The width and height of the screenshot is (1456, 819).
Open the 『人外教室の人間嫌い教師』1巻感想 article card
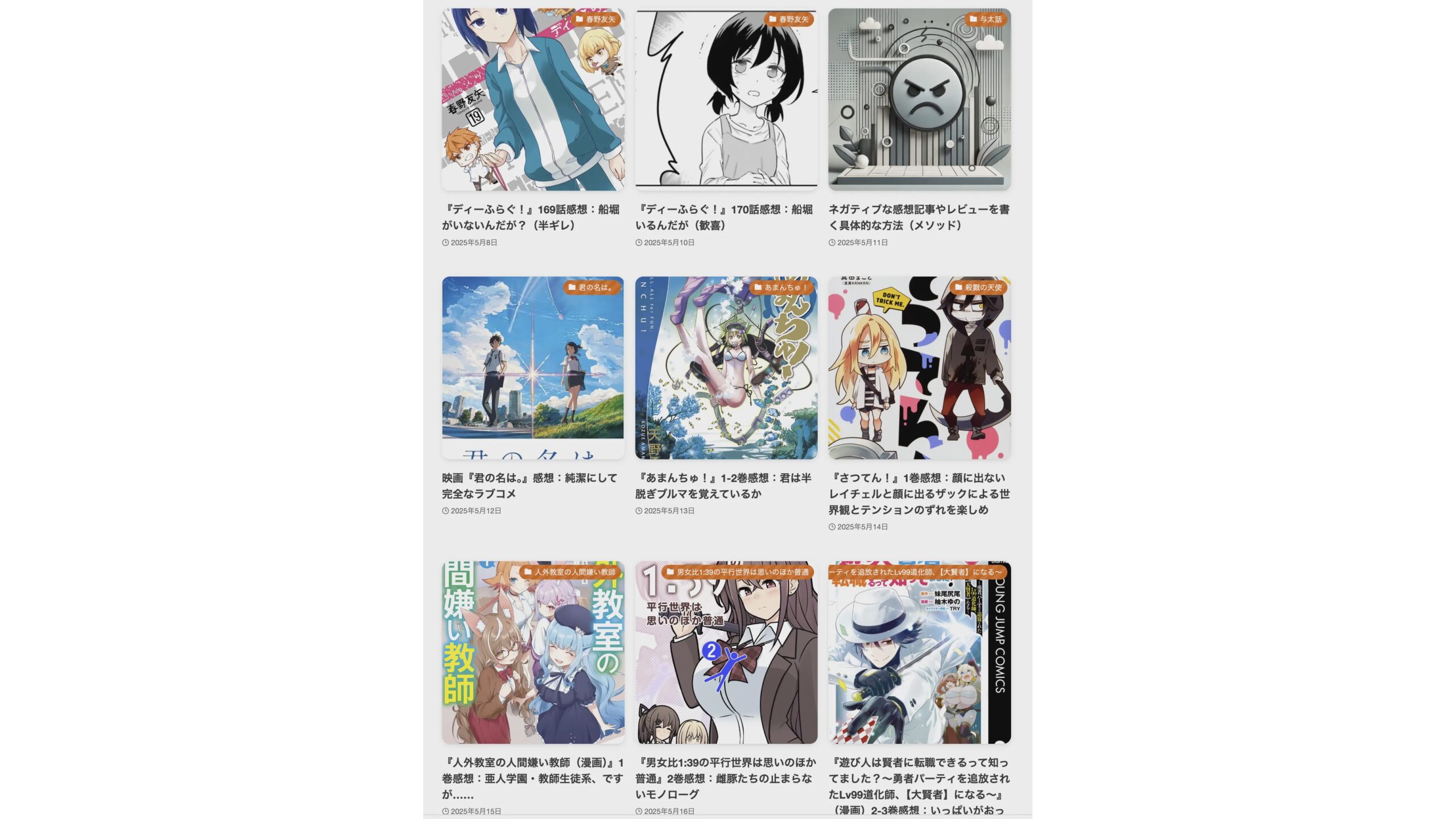[x=532, y=778]
